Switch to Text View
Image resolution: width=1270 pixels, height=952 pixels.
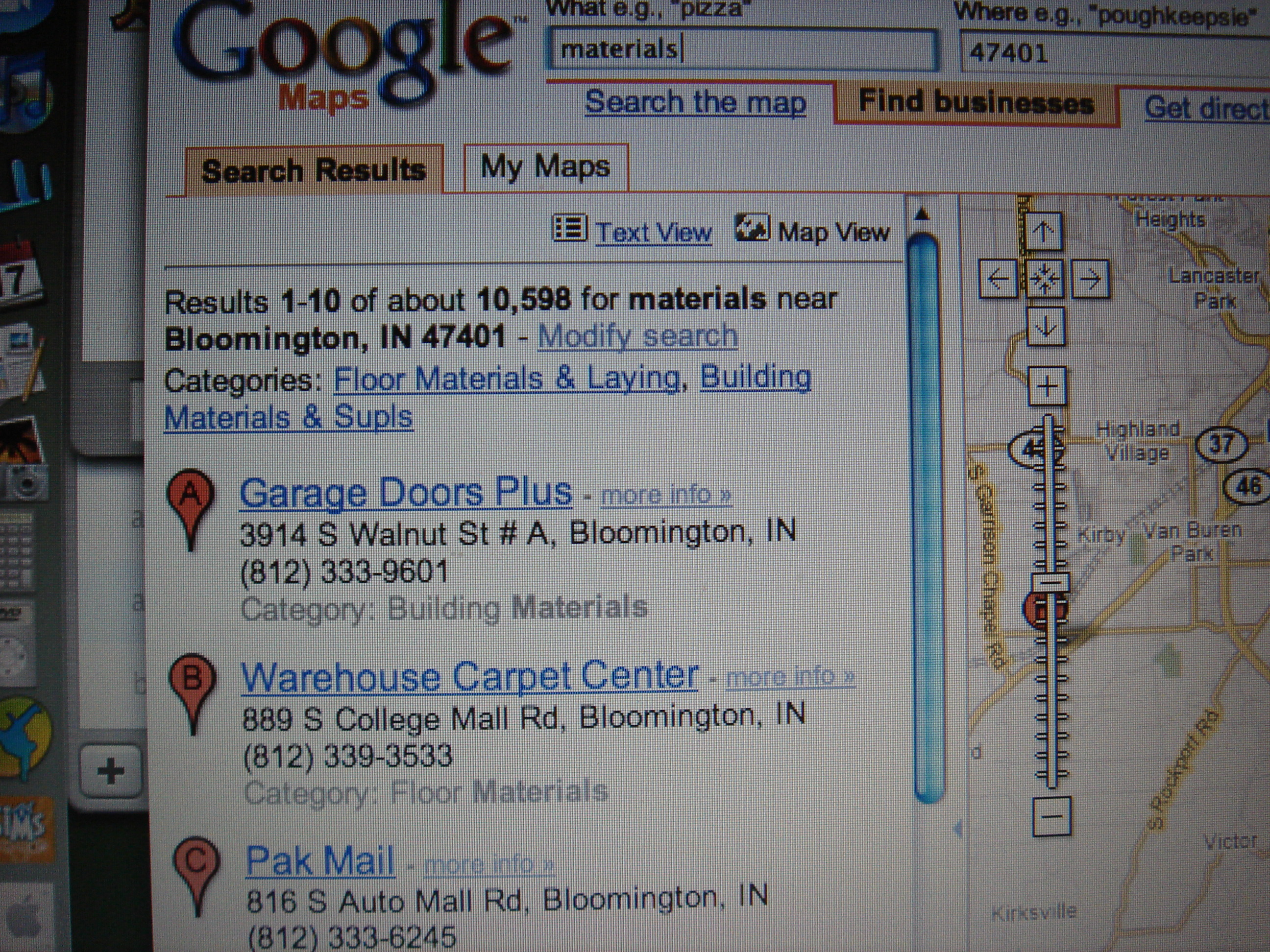pyautogui.click(x=653, y=233)
